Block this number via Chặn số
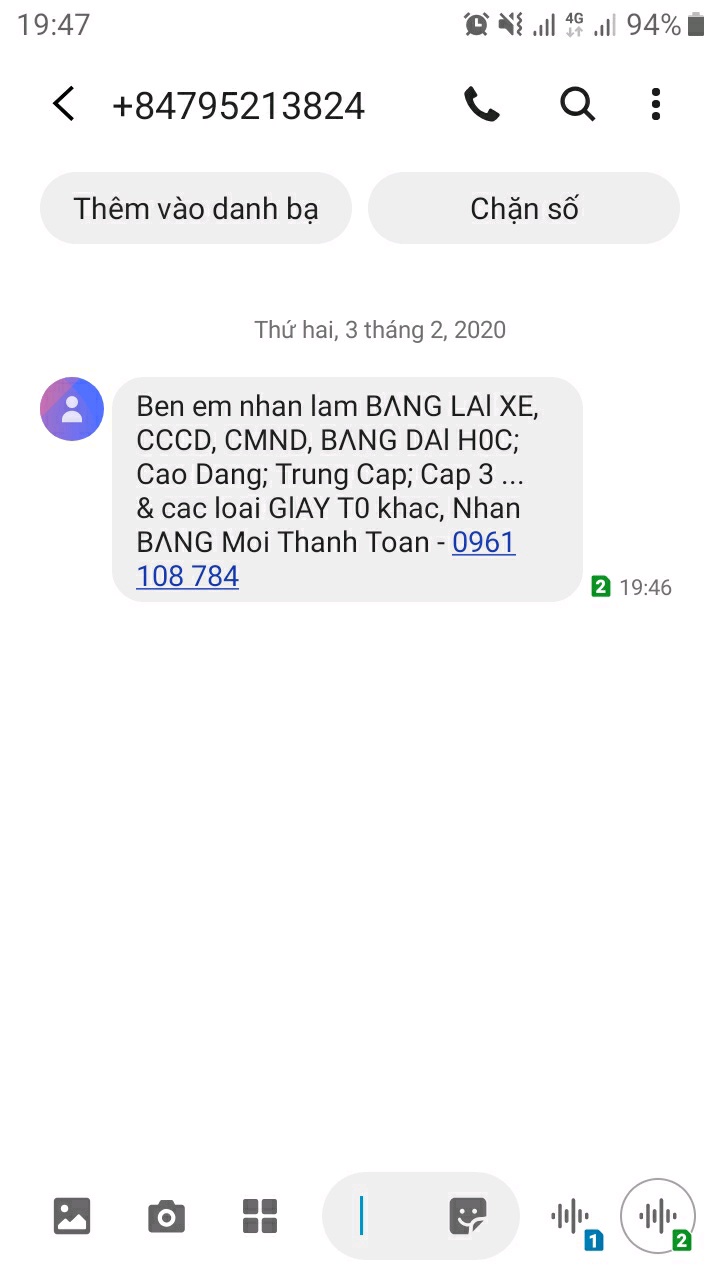This screenshot has height=1280, width=720. [x=524, y=208]
